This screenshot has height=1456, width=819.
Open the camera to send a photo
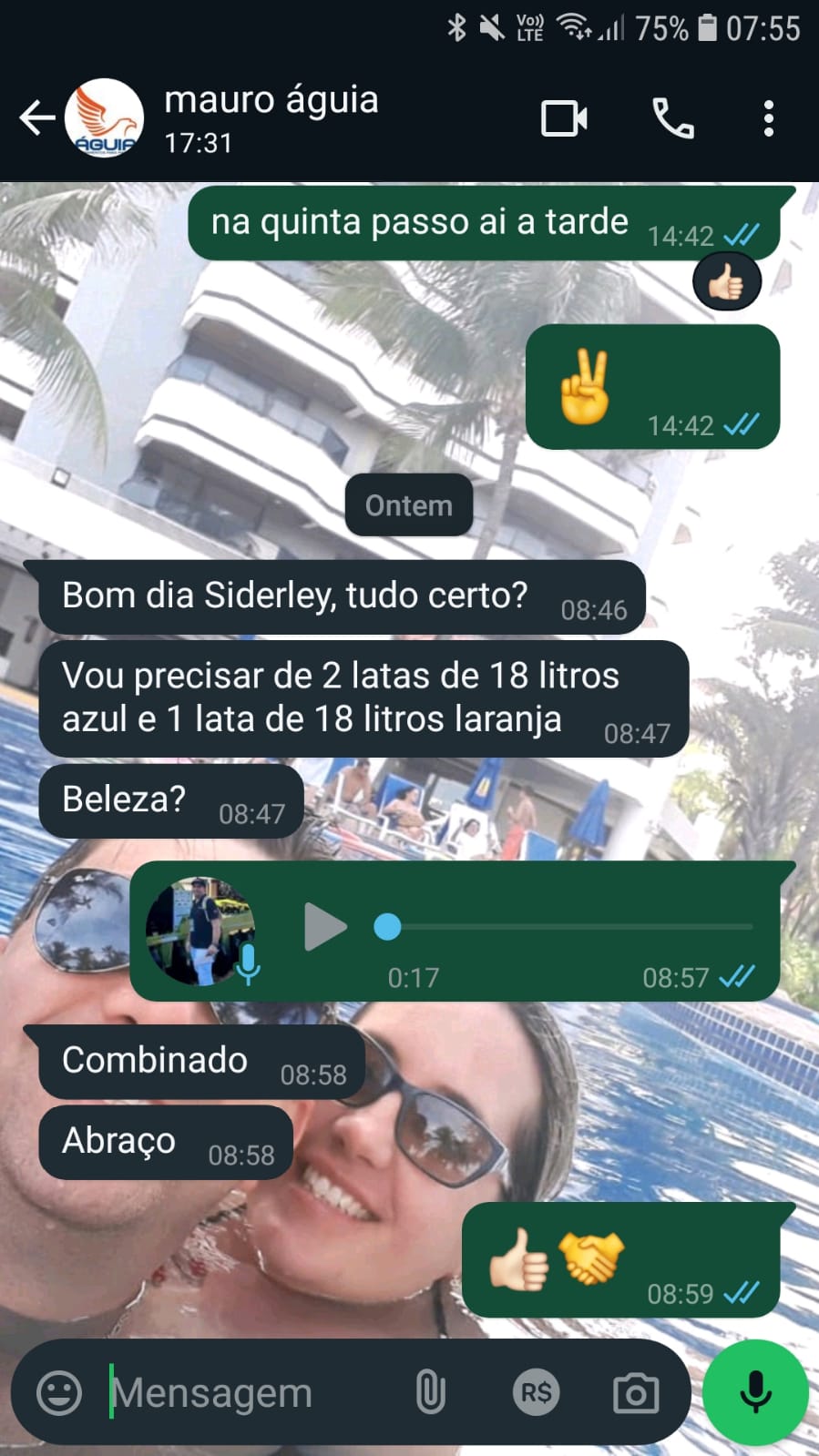(635, 1392)
